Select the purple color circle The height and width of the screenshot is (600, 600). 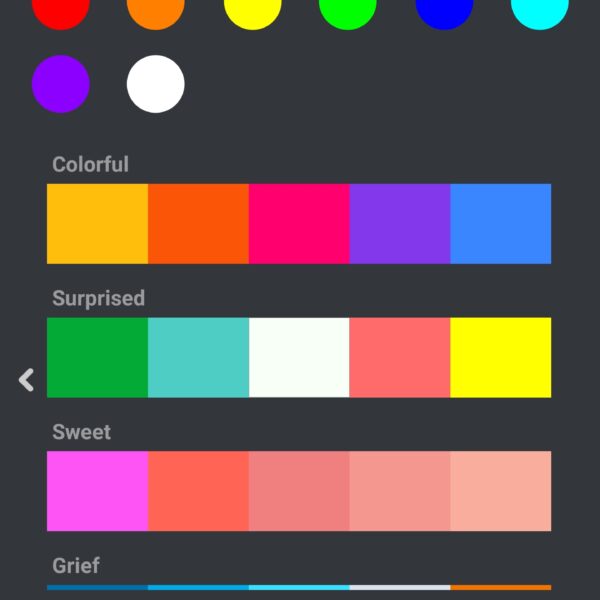(60, 84)
